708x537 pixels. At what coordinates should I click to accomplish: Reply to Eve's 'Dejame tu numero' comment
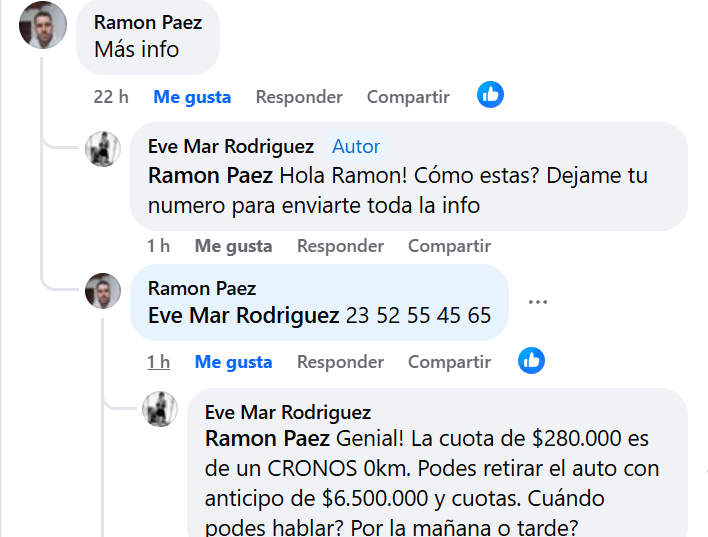(x=340, y=245)
